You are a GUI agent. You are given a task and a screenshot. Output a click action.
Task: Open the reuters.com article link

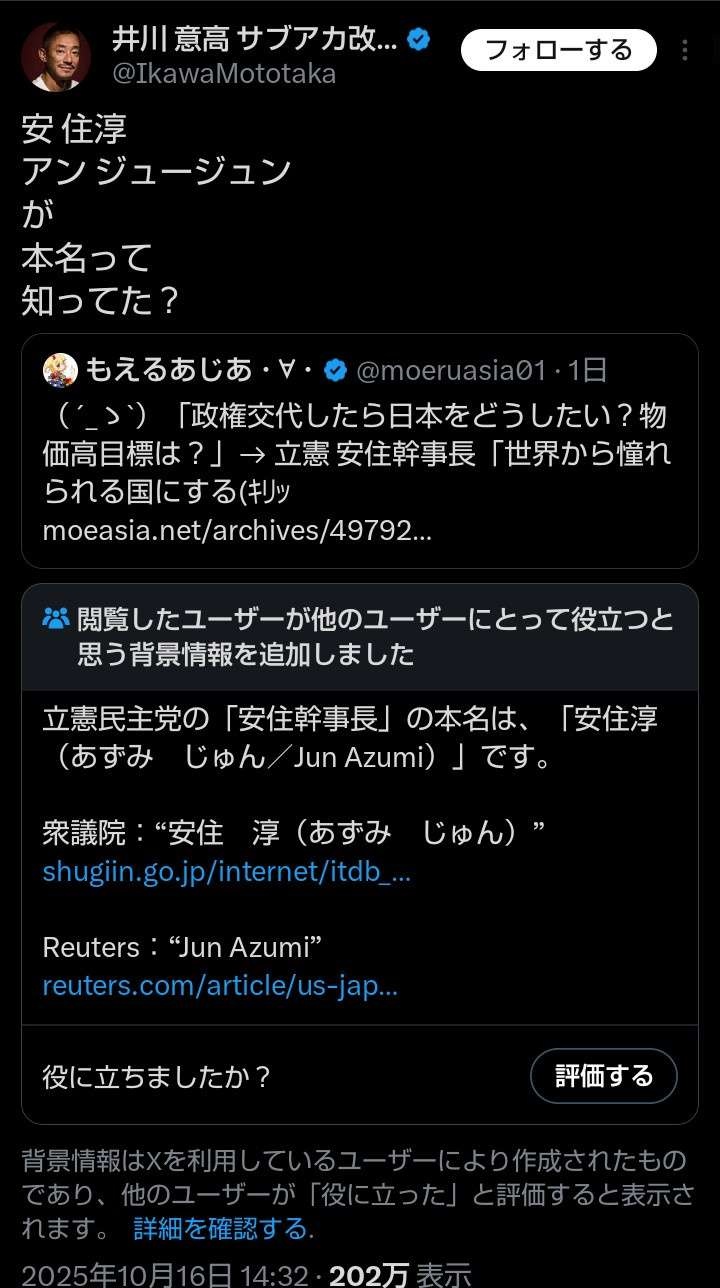pos(220,987)
